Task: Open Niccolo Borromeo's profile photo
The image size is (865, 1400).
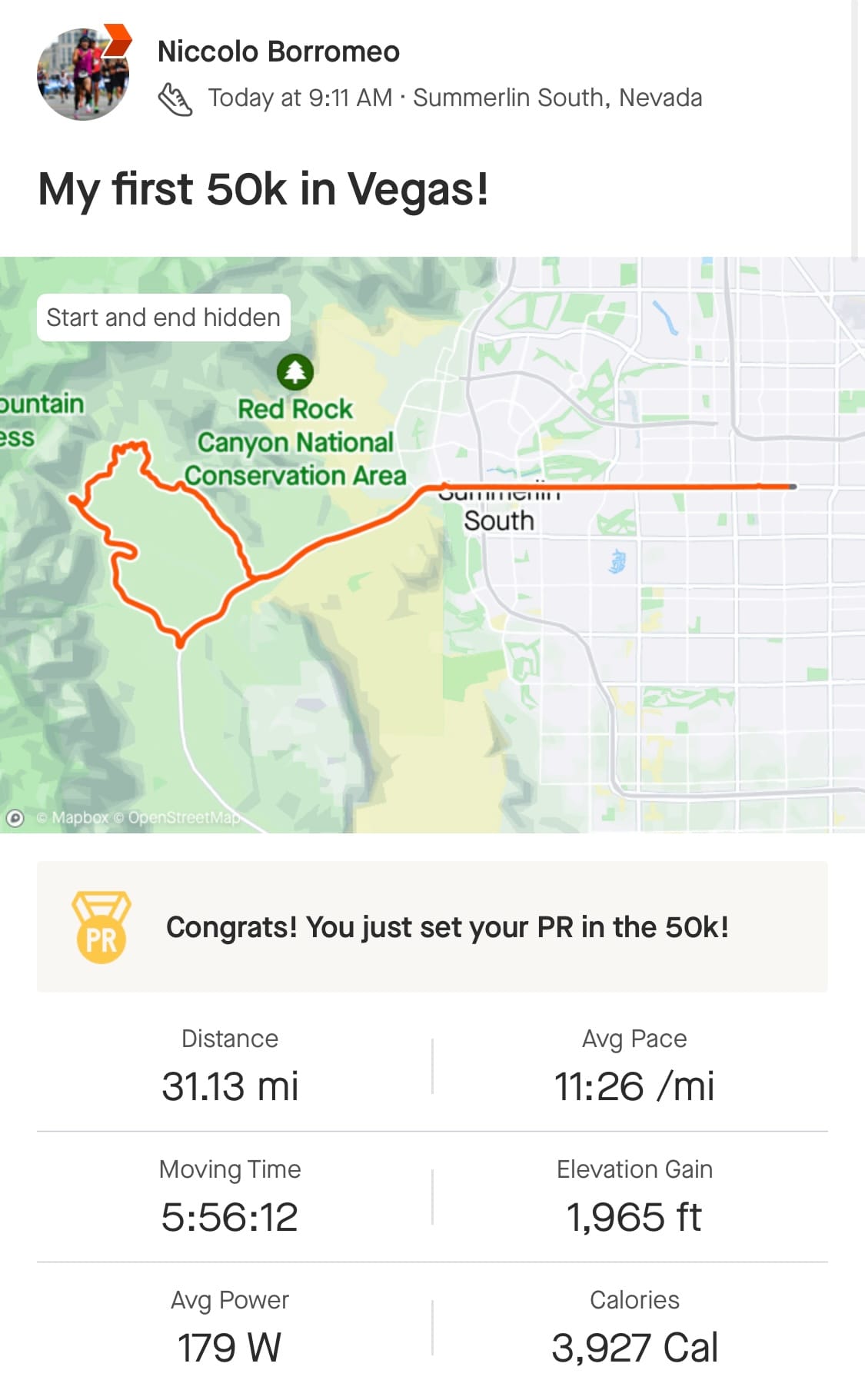Action: click(82, 75)
